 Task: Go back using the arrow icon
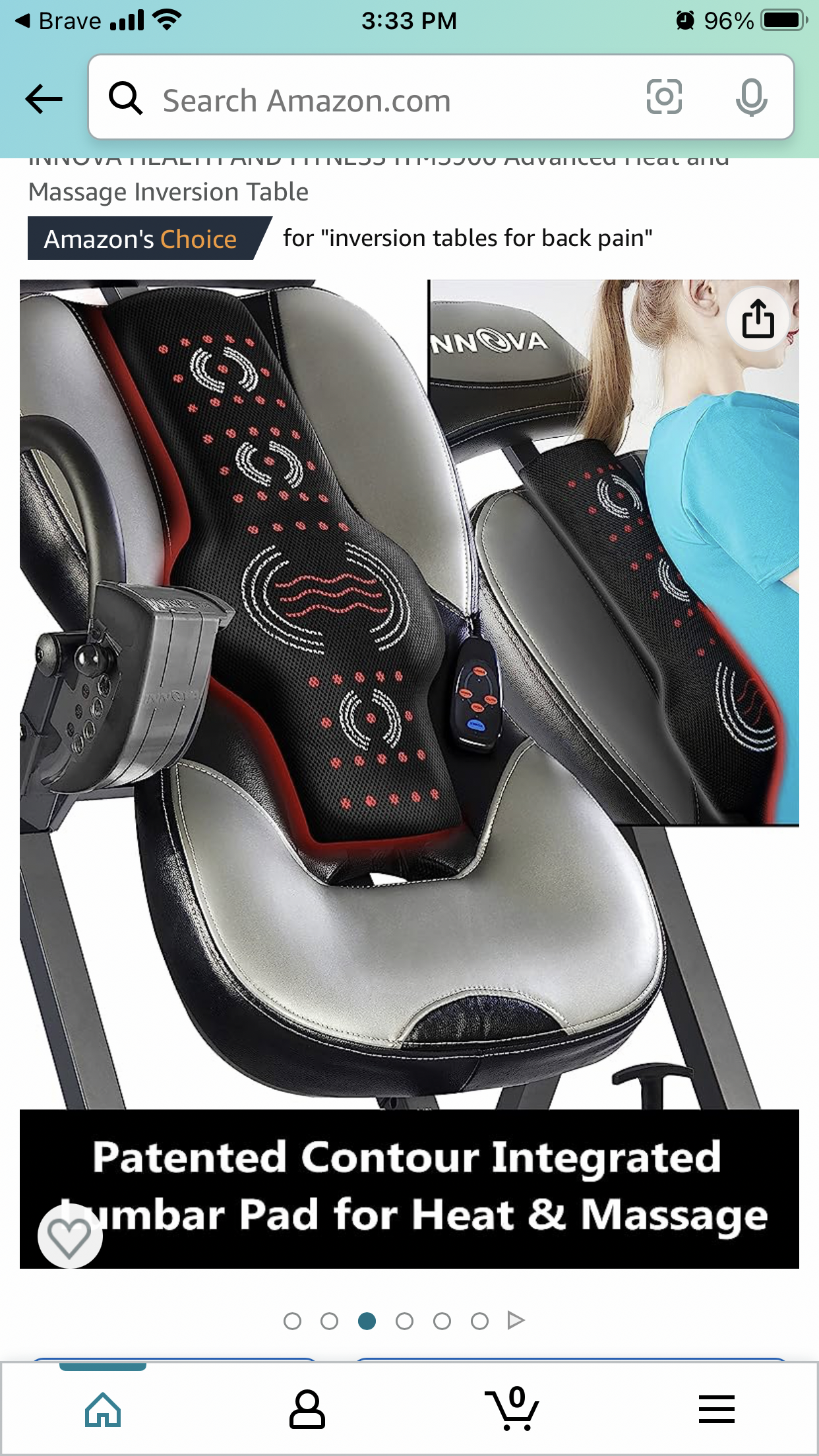coord(44,100)
